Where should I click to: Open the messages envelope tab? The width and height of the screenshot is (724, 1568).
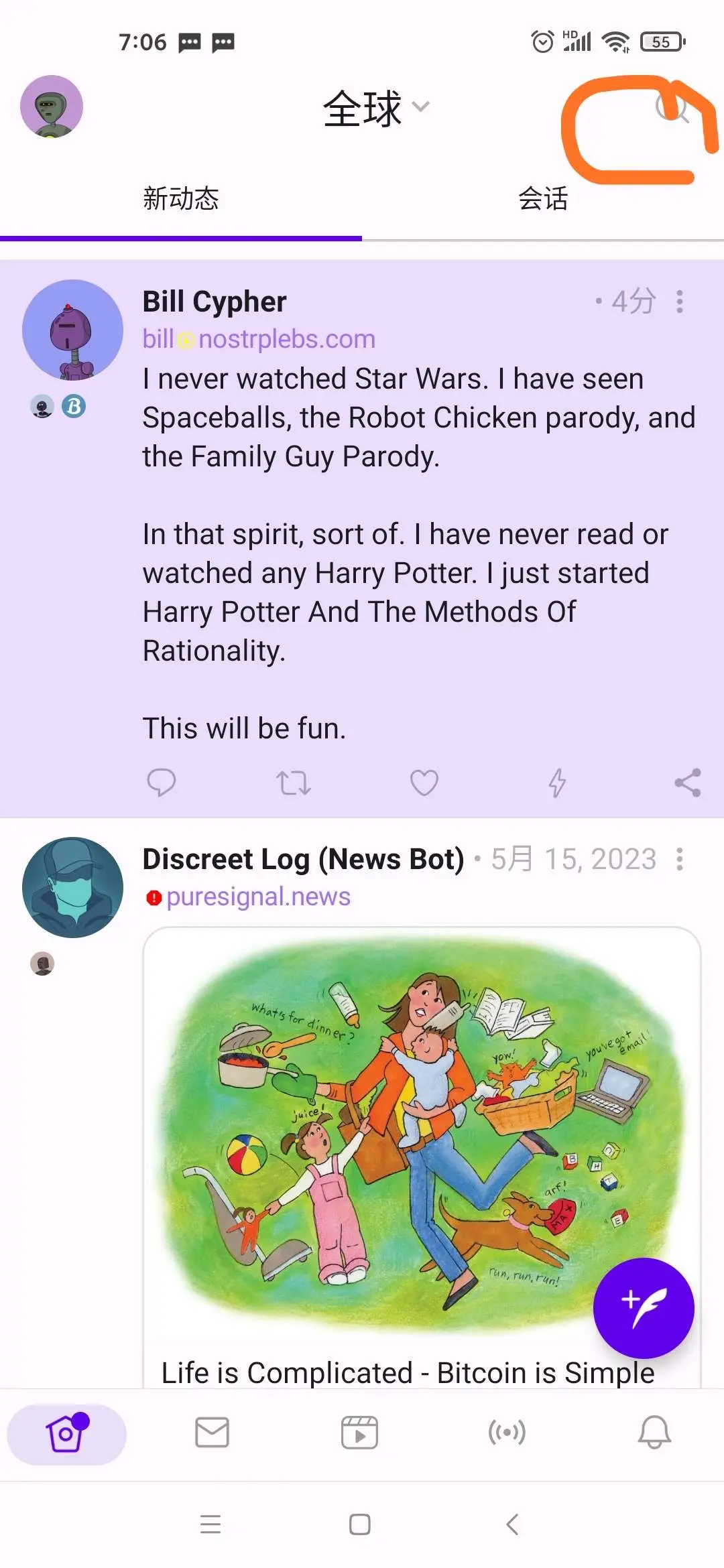[212, 1433]
